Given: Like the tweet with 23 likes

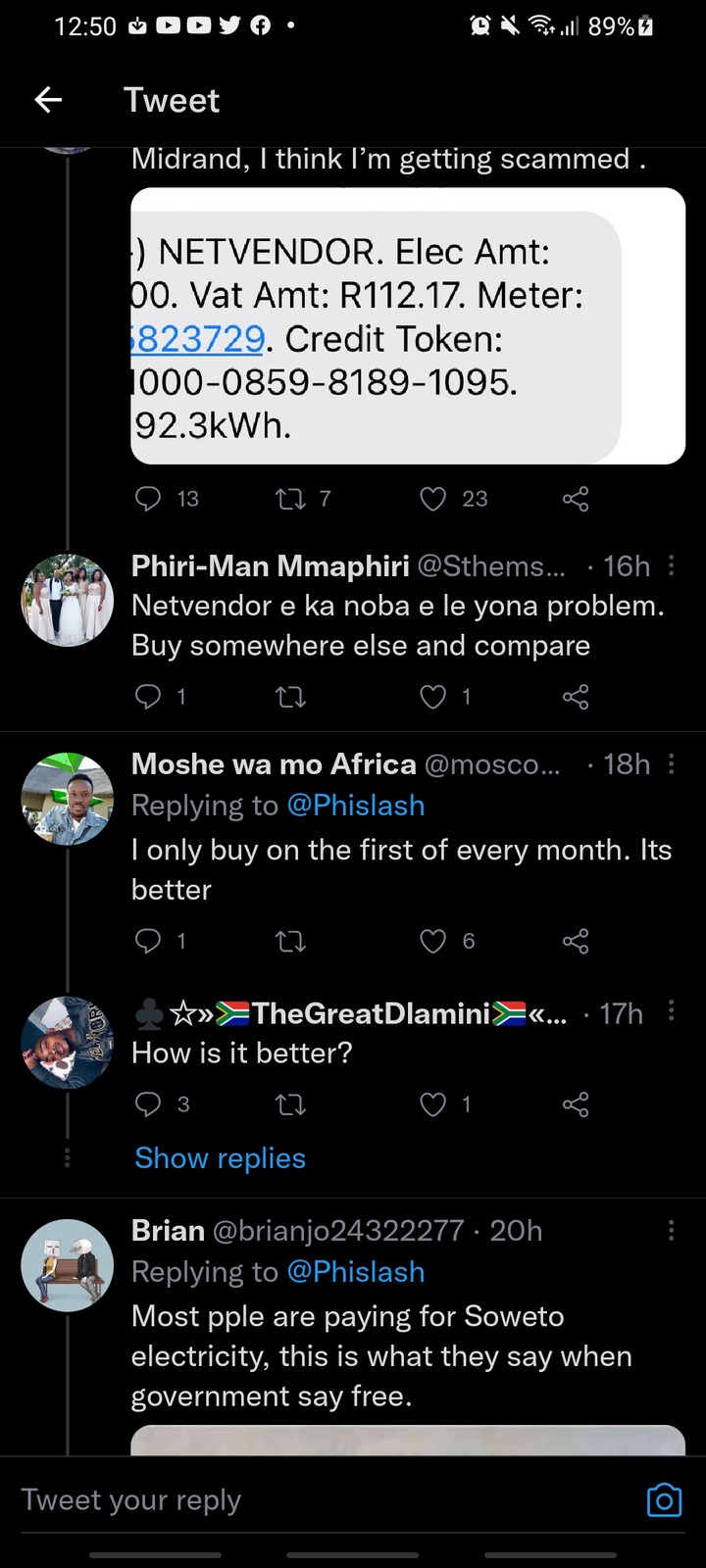Looking at the screenshot, I should pos(432,500).
